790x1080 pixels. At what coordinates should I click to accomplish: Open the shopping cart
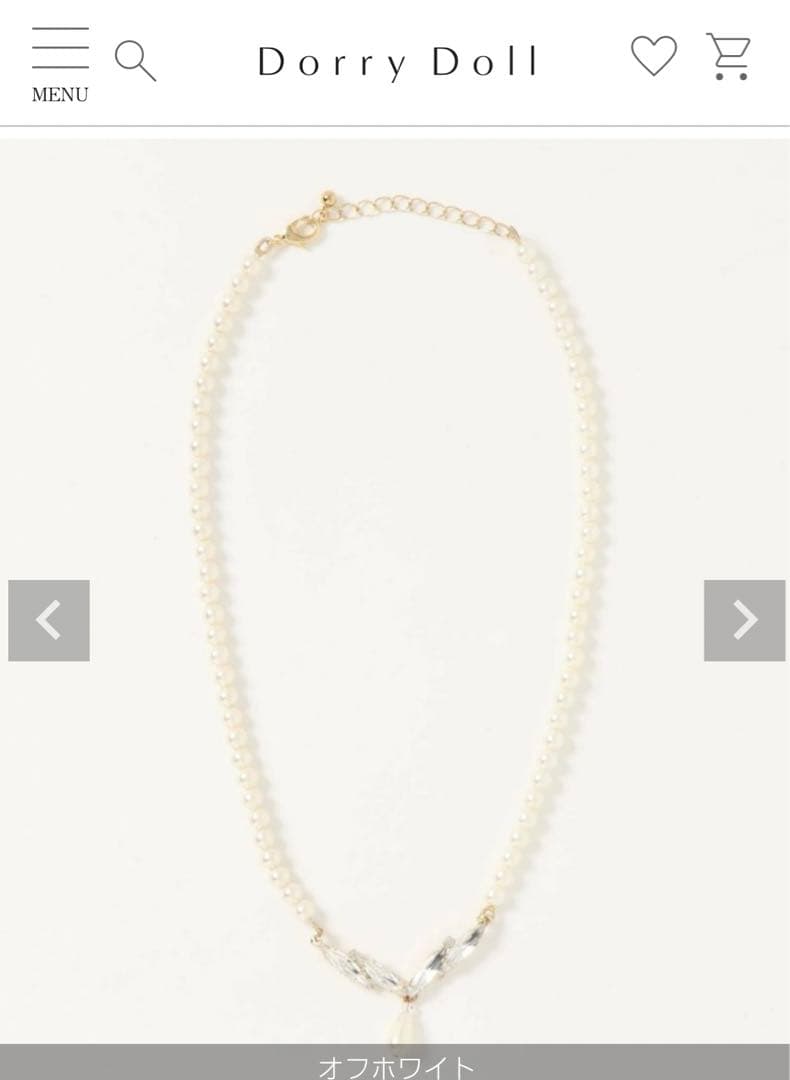click(x=728, y=57)
